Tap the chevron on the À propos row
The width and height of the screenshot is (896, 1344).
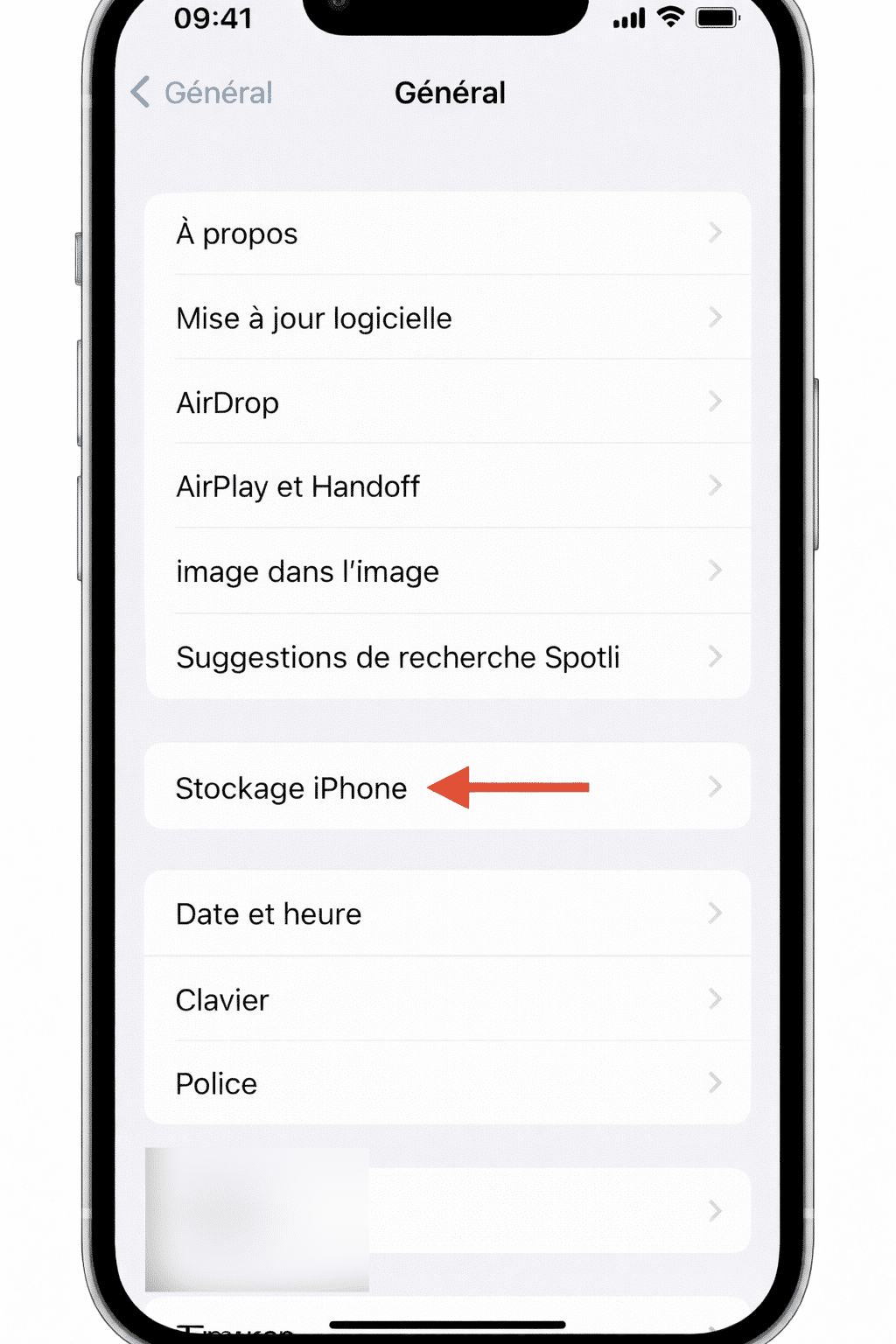click(716, 233)
